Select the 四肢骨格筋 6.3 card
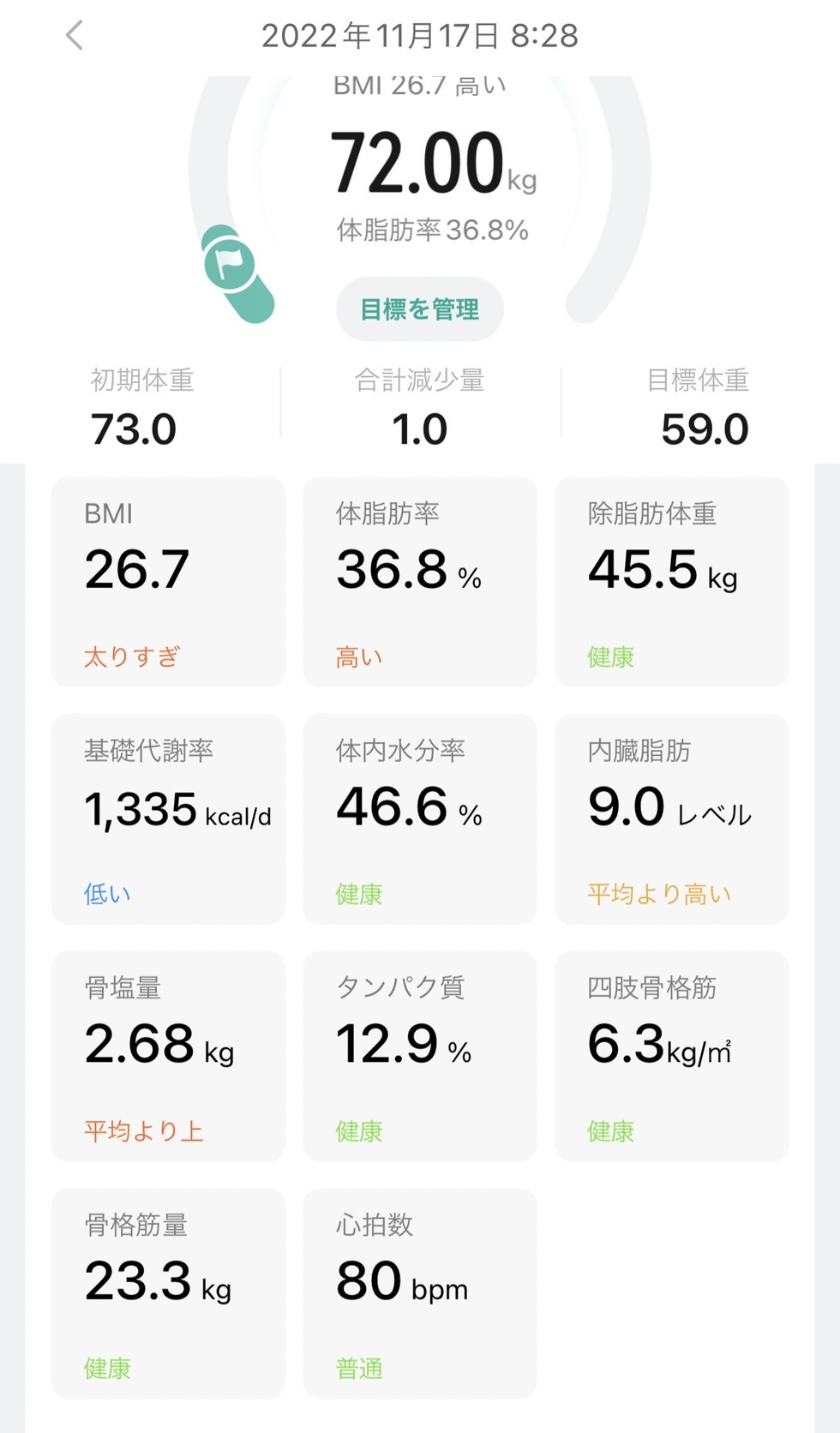840x1433 pixels. pyautogui.click(x=671, y=1056)
